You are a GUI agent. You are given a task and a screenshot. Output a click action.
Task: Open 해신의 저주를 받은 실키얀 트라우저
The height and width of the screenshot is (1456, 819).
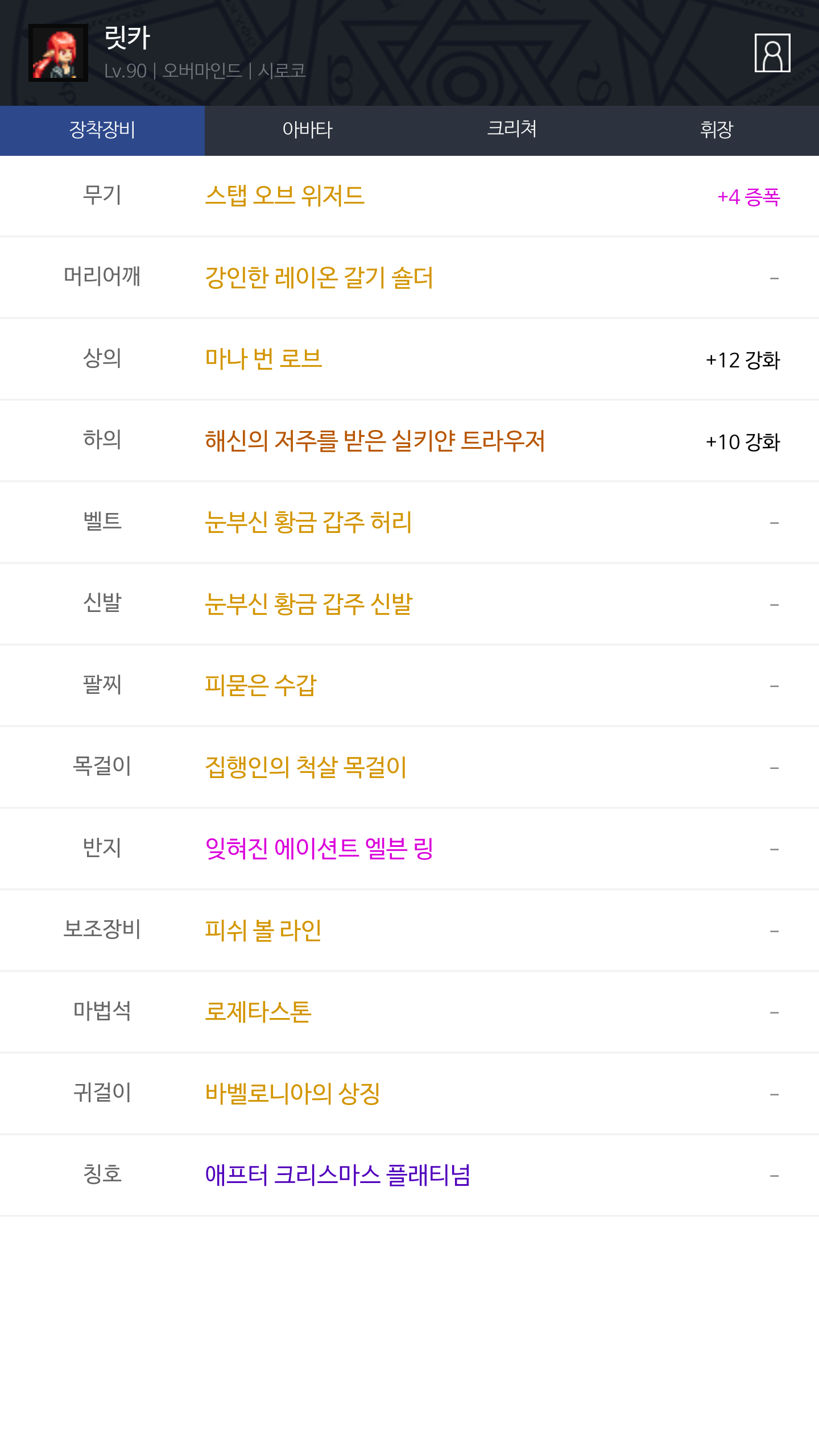[x=375, y=441]
